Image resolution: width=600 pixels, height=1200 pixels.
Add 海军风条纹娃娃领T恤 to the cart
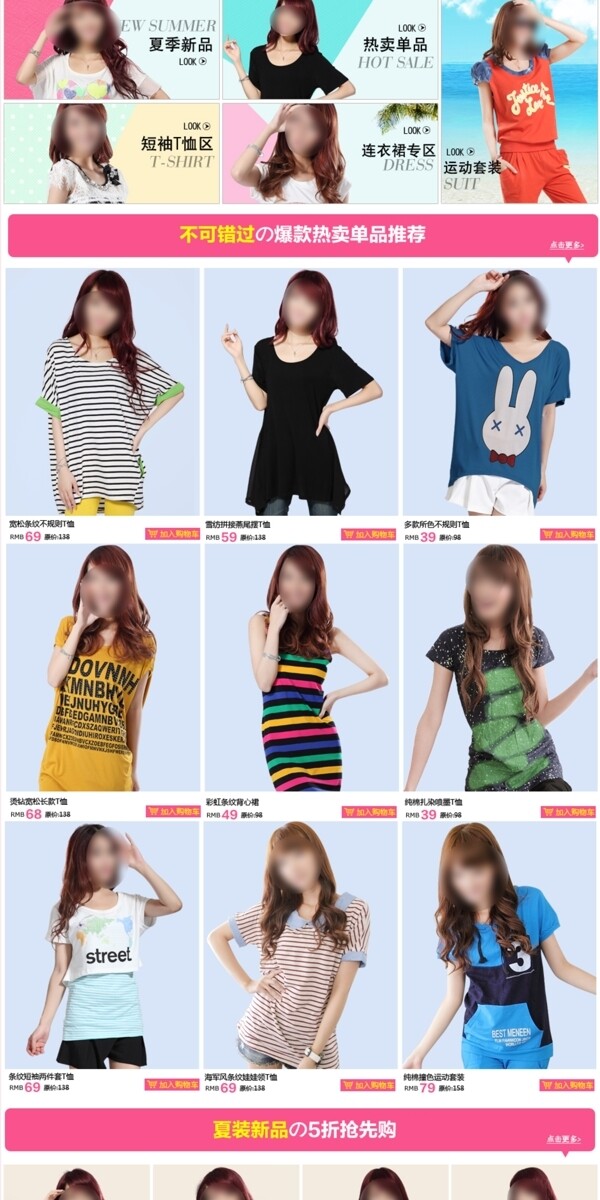369,1085
